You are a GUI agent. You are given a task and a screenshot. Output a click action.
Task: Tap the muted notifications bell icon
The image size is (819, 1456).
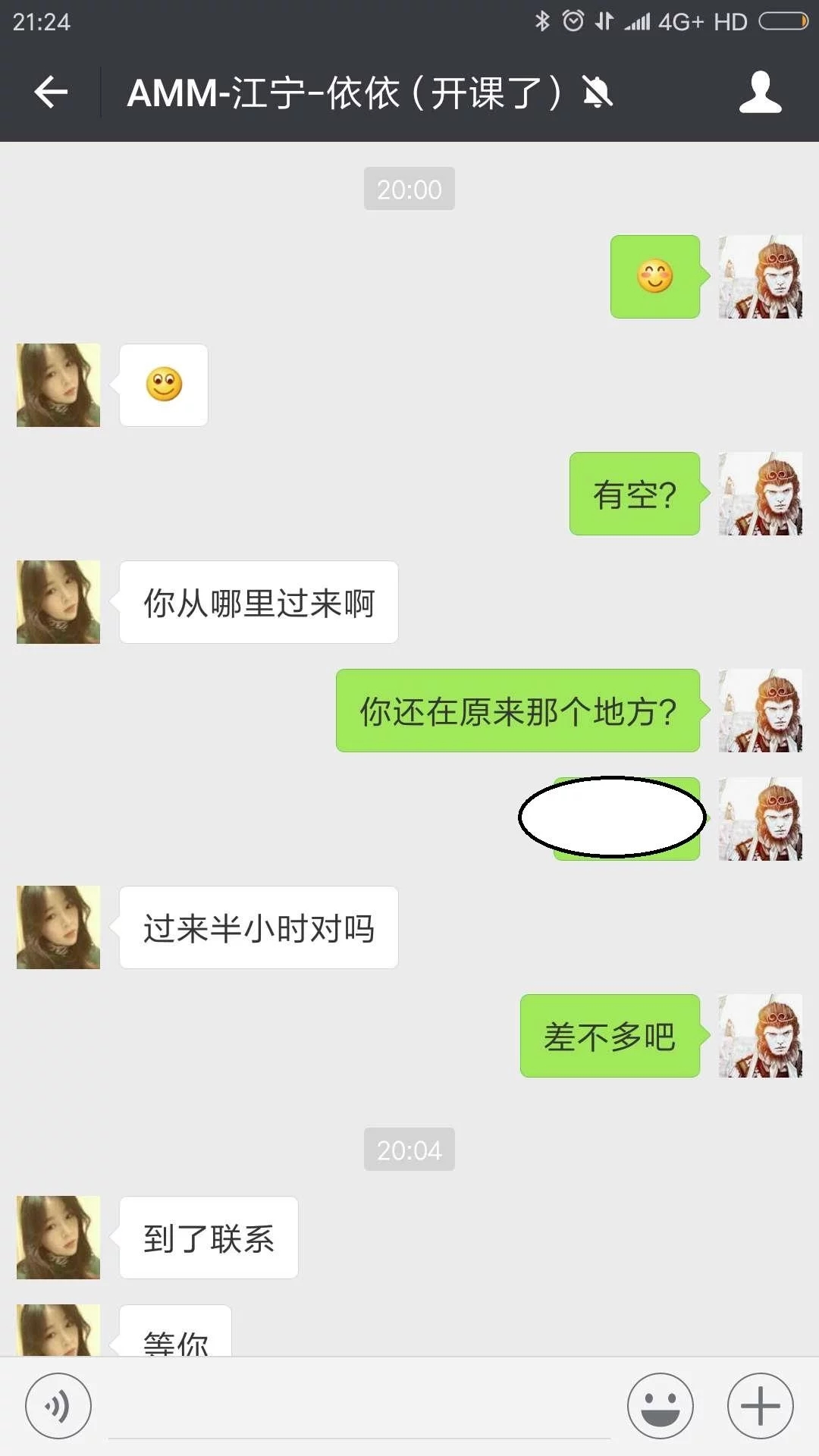(x=598, y=91)
